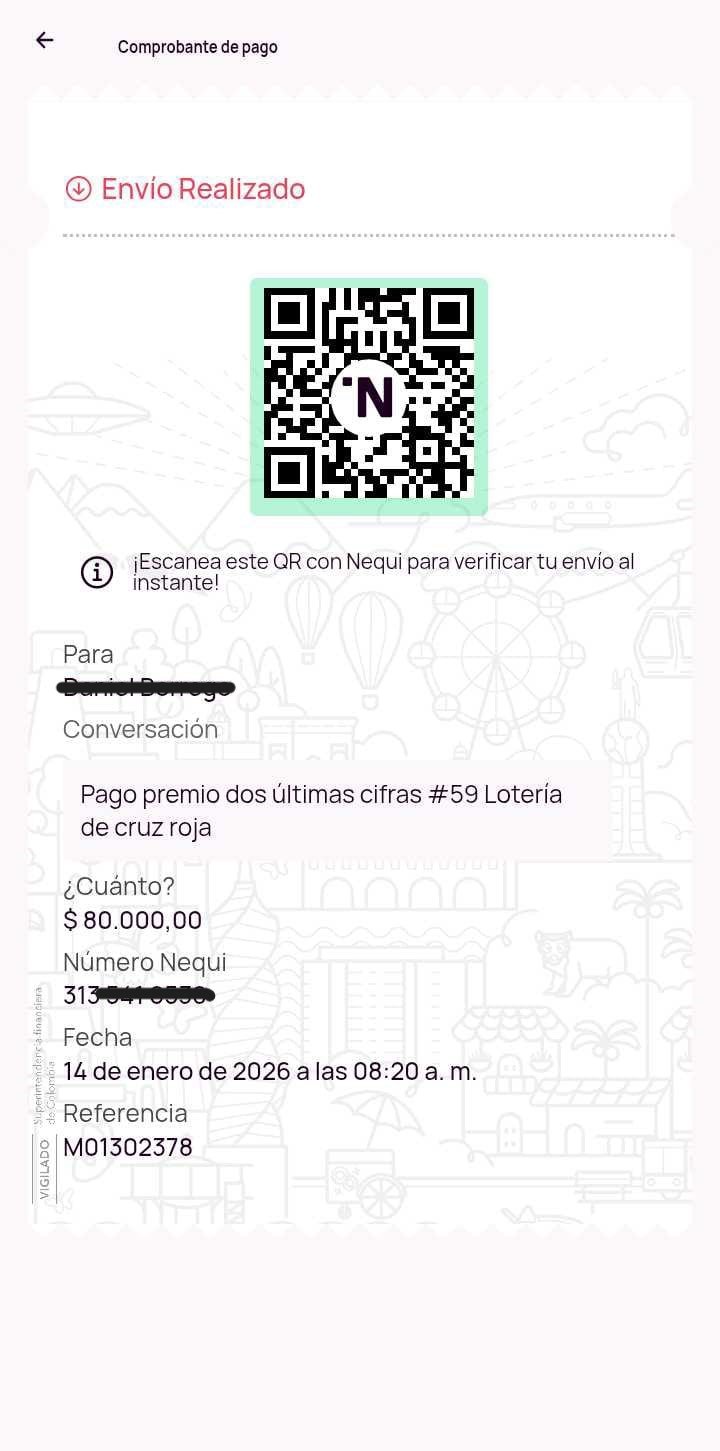This screenshot has width=720, height=1451.
Task: Tap the ¿Cuánto? section header
Action: [118, 886]
